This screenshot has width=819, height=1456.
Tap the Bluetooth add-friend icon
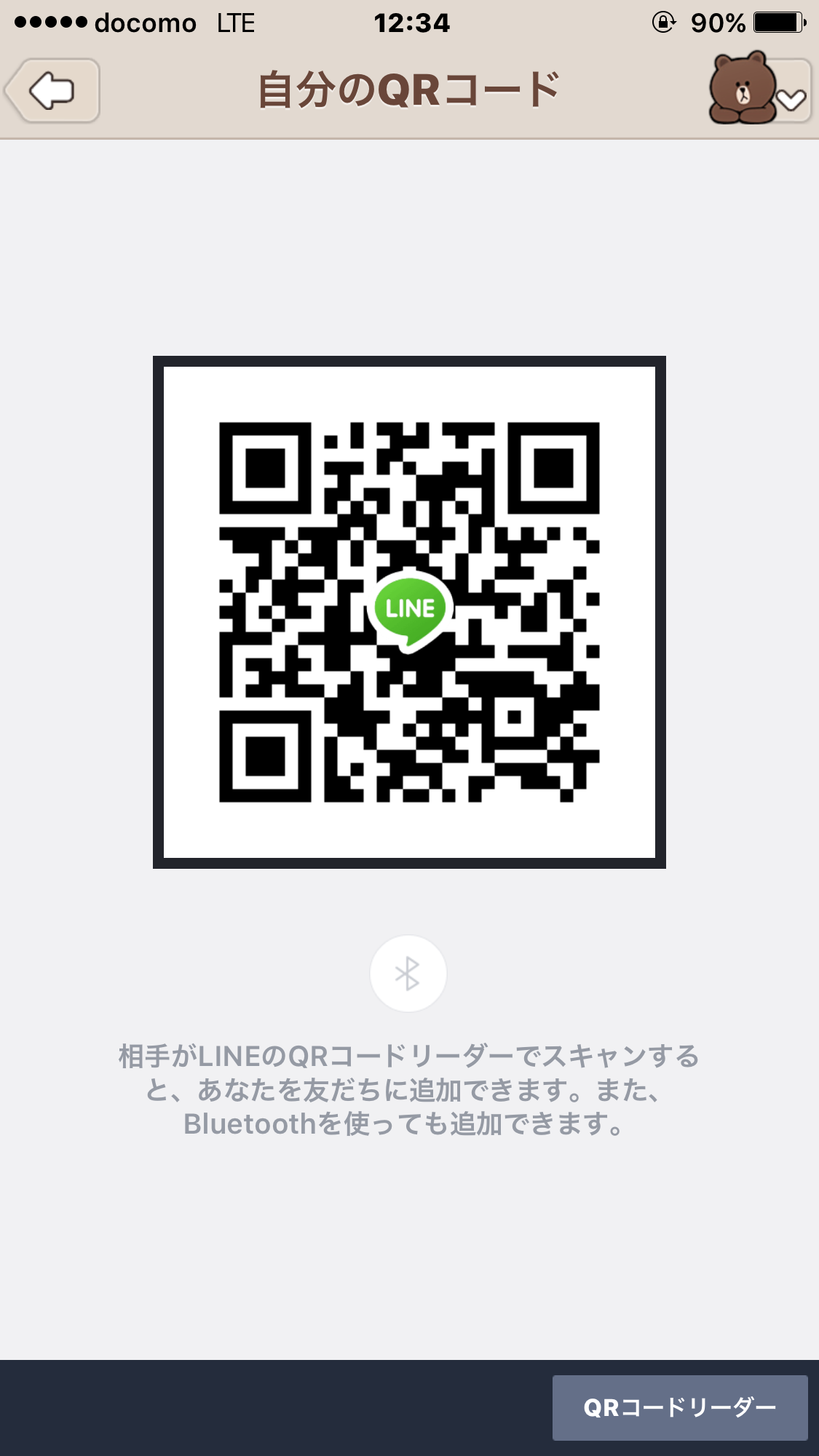[408, 974]
